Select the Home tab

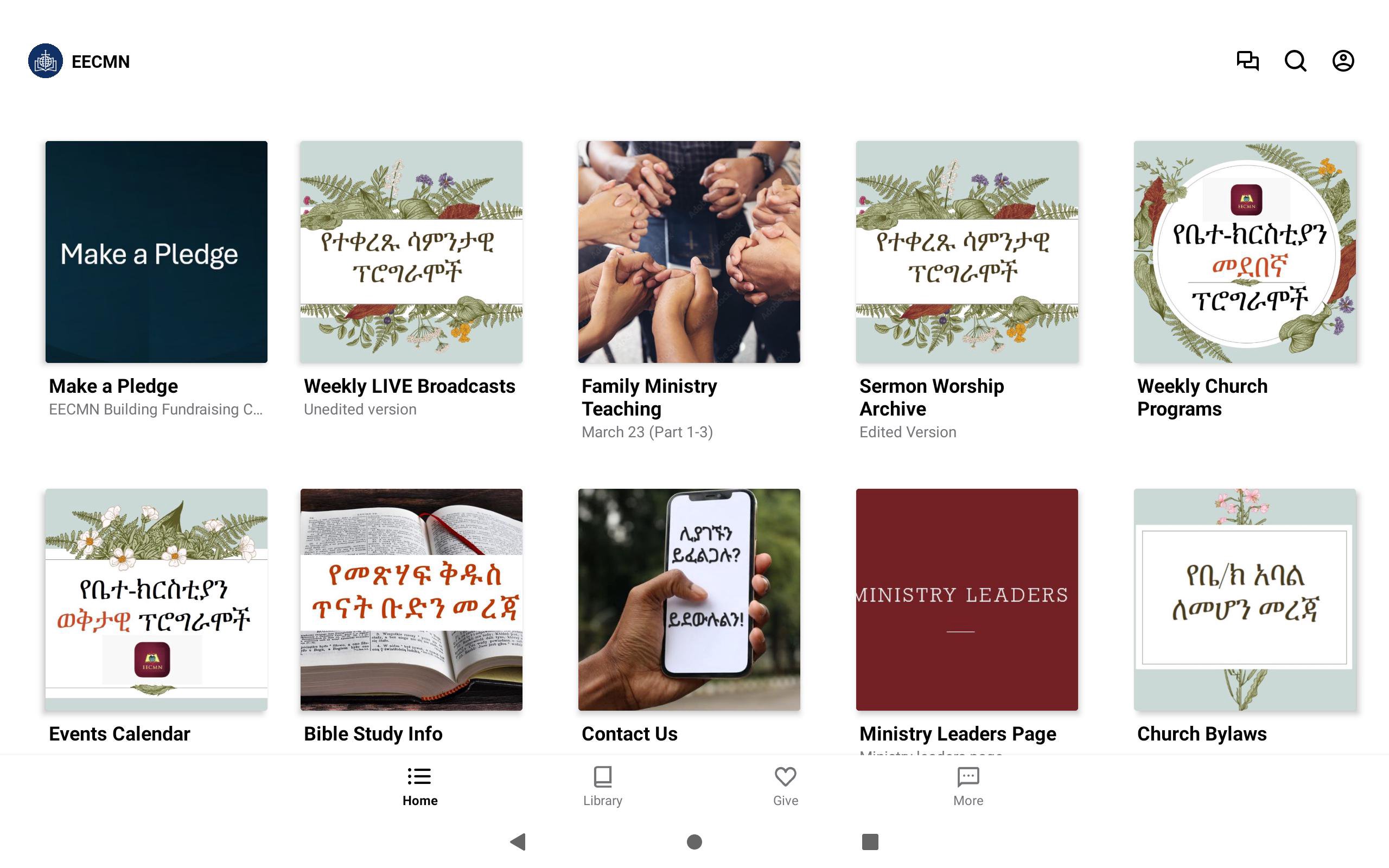pos(419,787)
